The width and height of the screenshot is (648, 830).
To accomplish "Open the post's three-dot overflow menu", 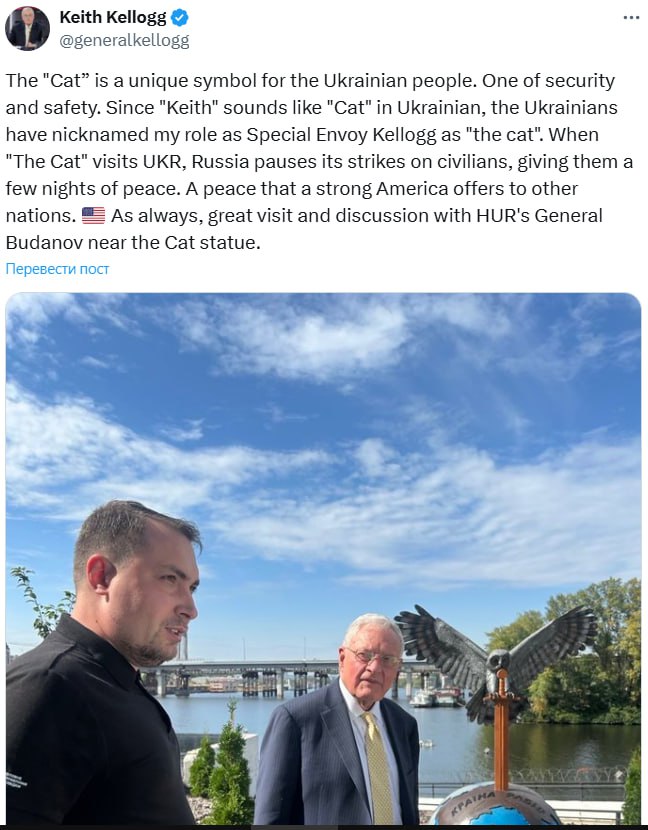I will [630, 18].
